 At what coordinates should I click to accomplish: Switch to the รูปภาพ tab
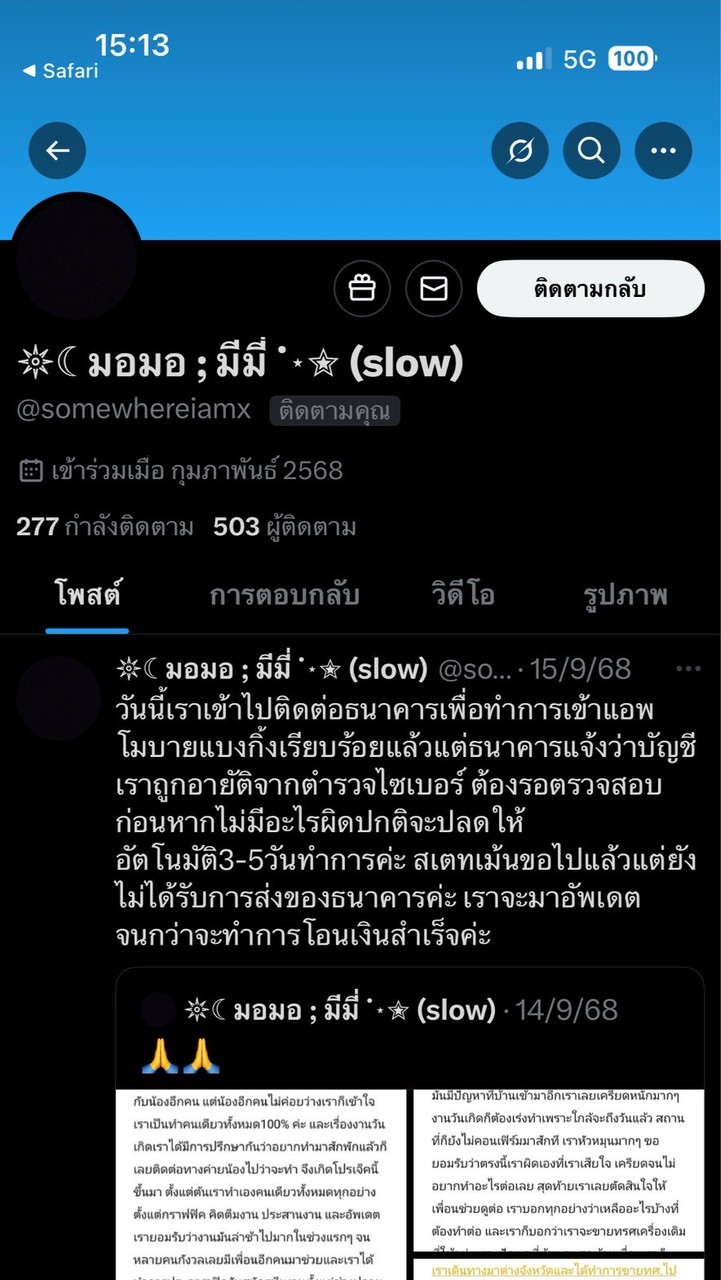pos(623,594)
